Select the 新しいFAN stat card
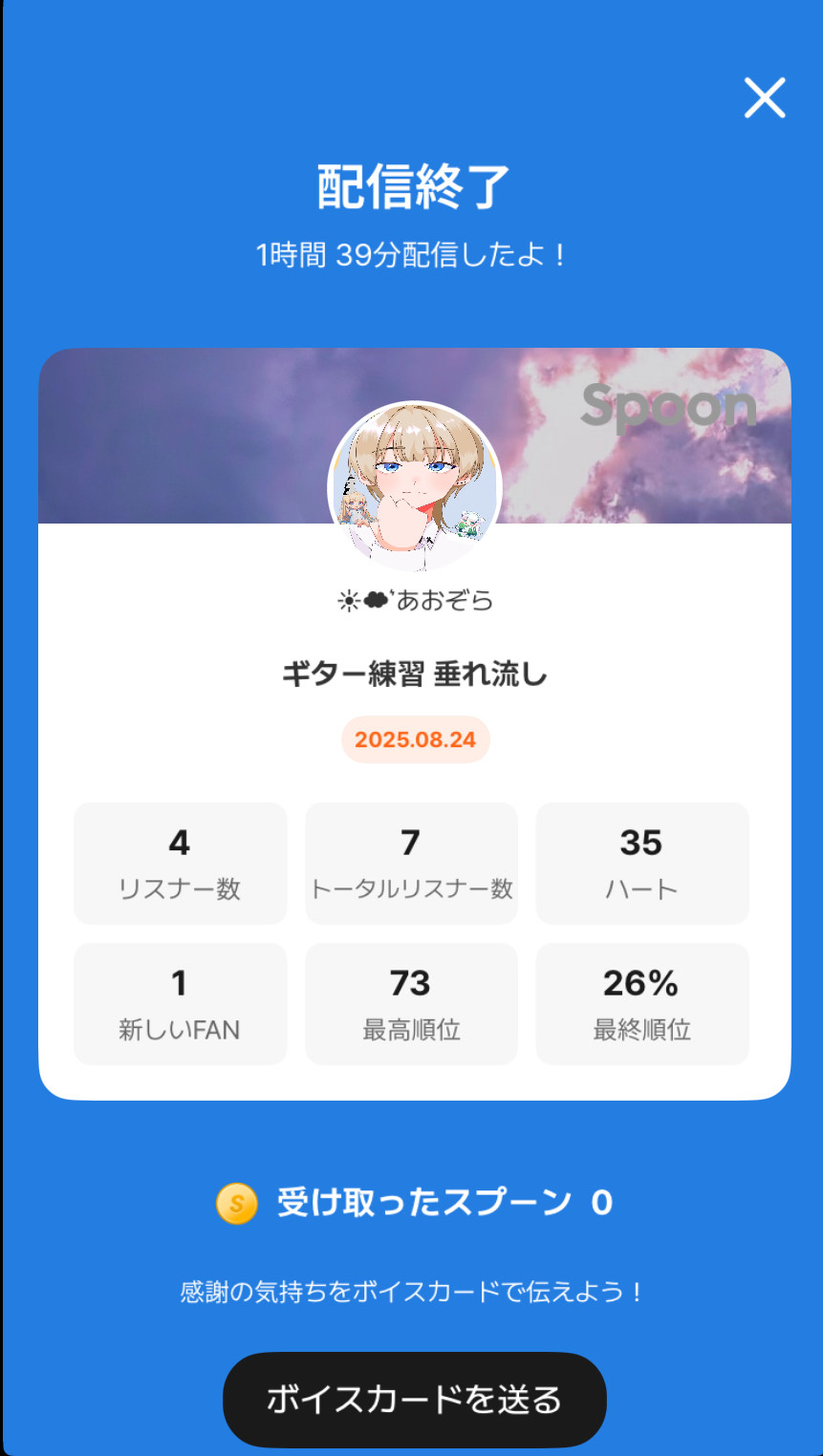Image resolution: width=823 pixels, height=1456 pixels. [180, 1003]
